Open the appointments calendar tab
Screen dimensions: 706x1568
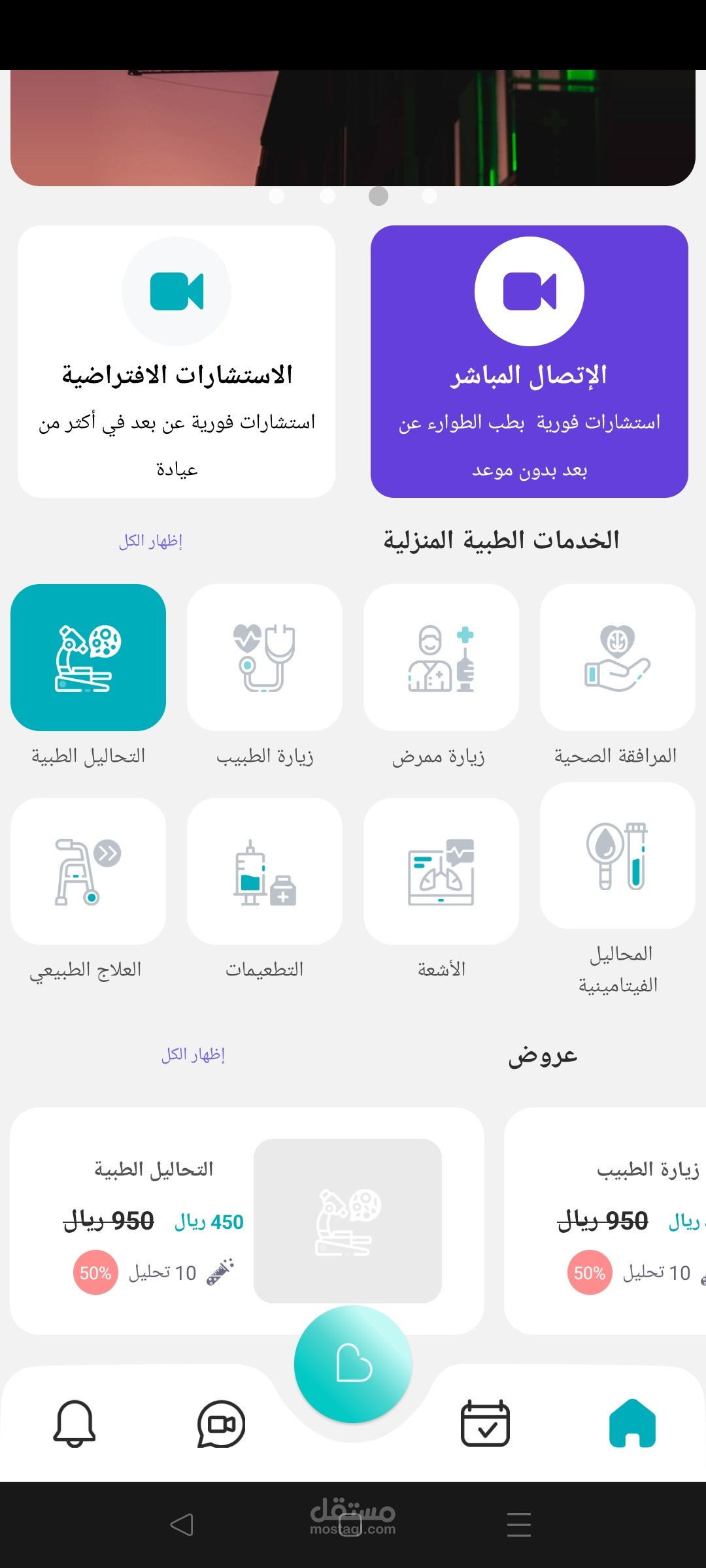(485, 1423)
